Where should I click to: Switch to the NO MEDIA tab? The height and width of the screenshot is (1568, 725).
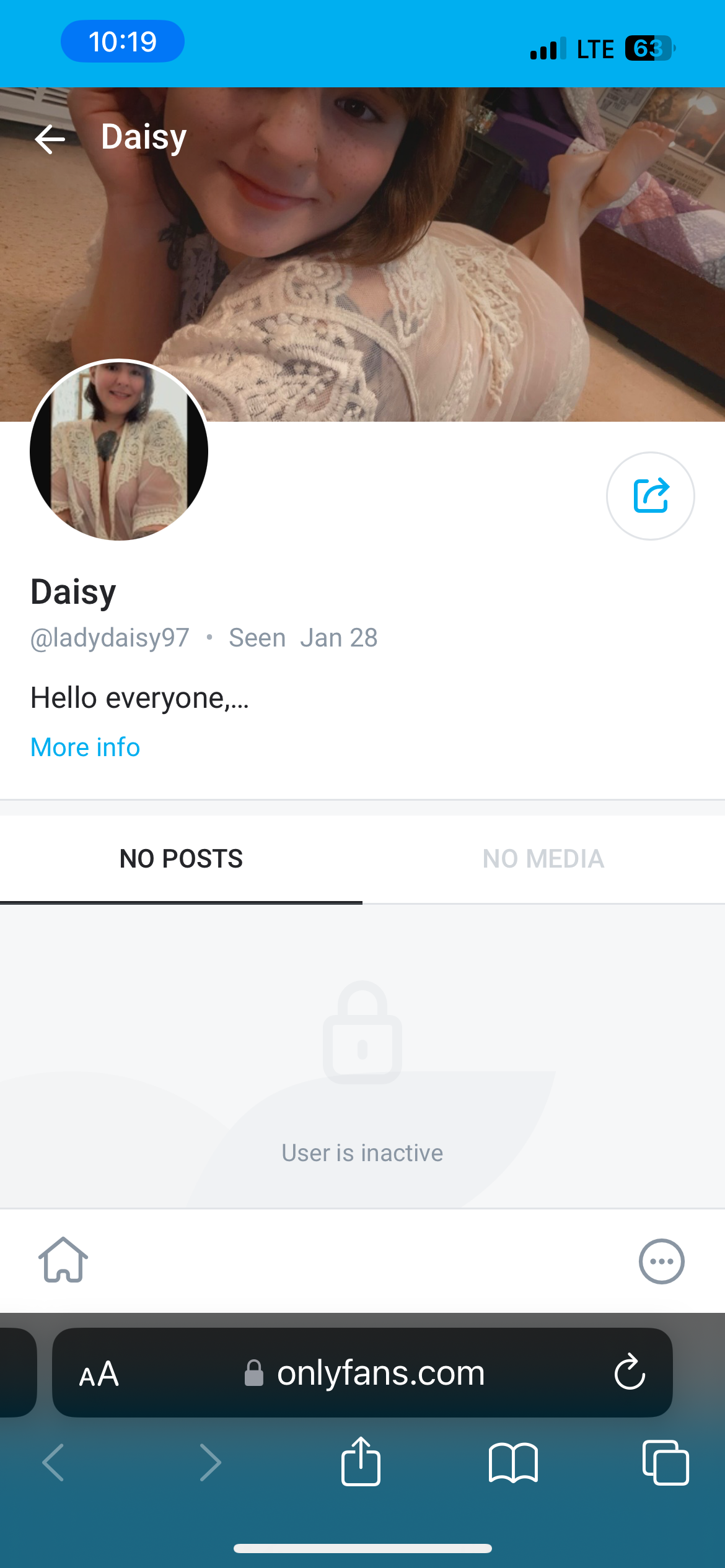tap(543, 859)
